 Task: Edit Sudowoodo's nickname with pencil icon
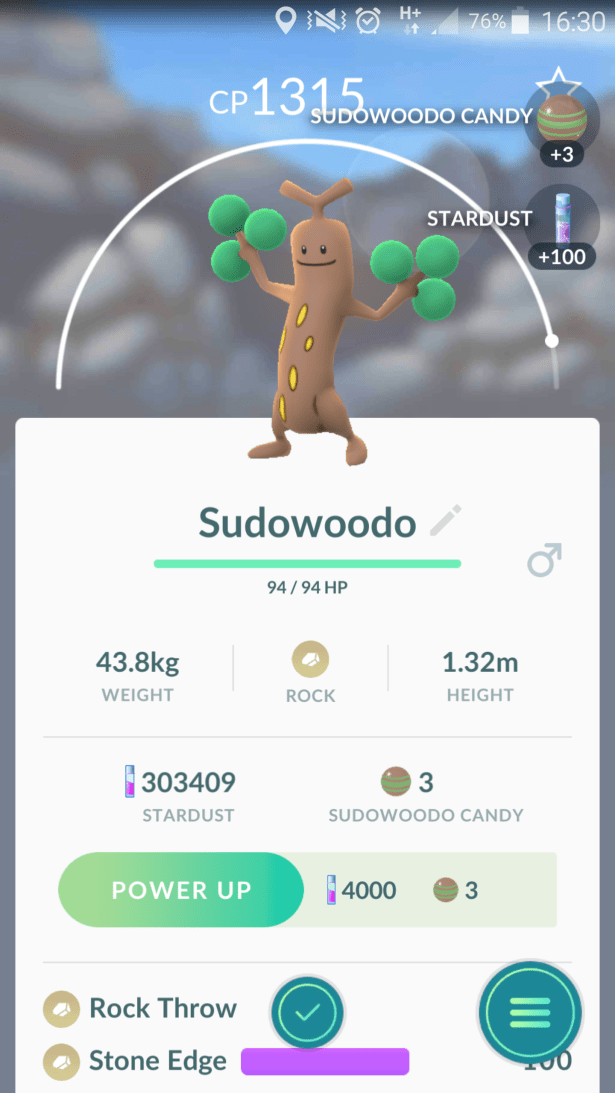tap(445, 521)
